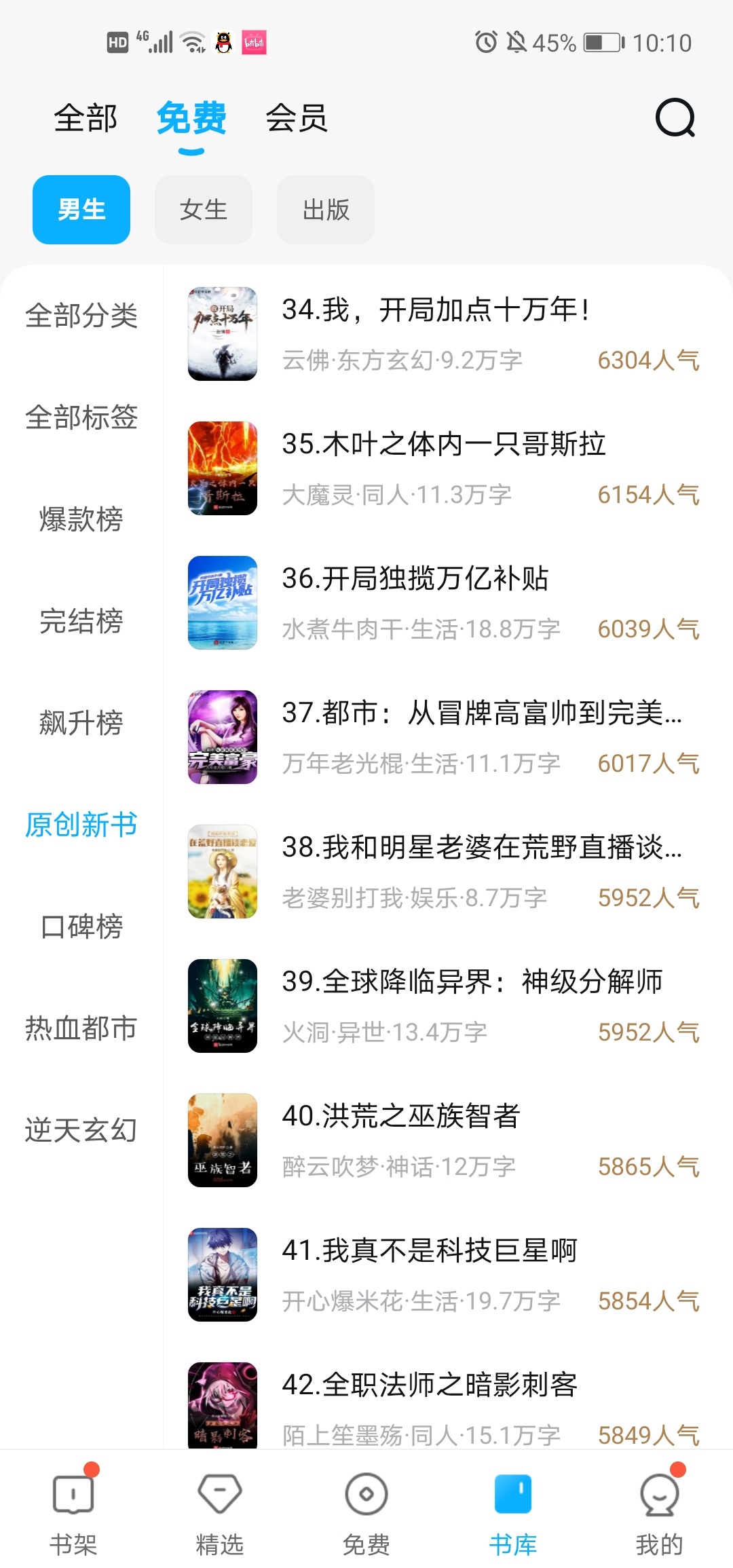The width and height of the screenshot is (733, 1568).
Task: Switch to the 全部 top tab
Action: pyautogui.click(x=86, y=118)
